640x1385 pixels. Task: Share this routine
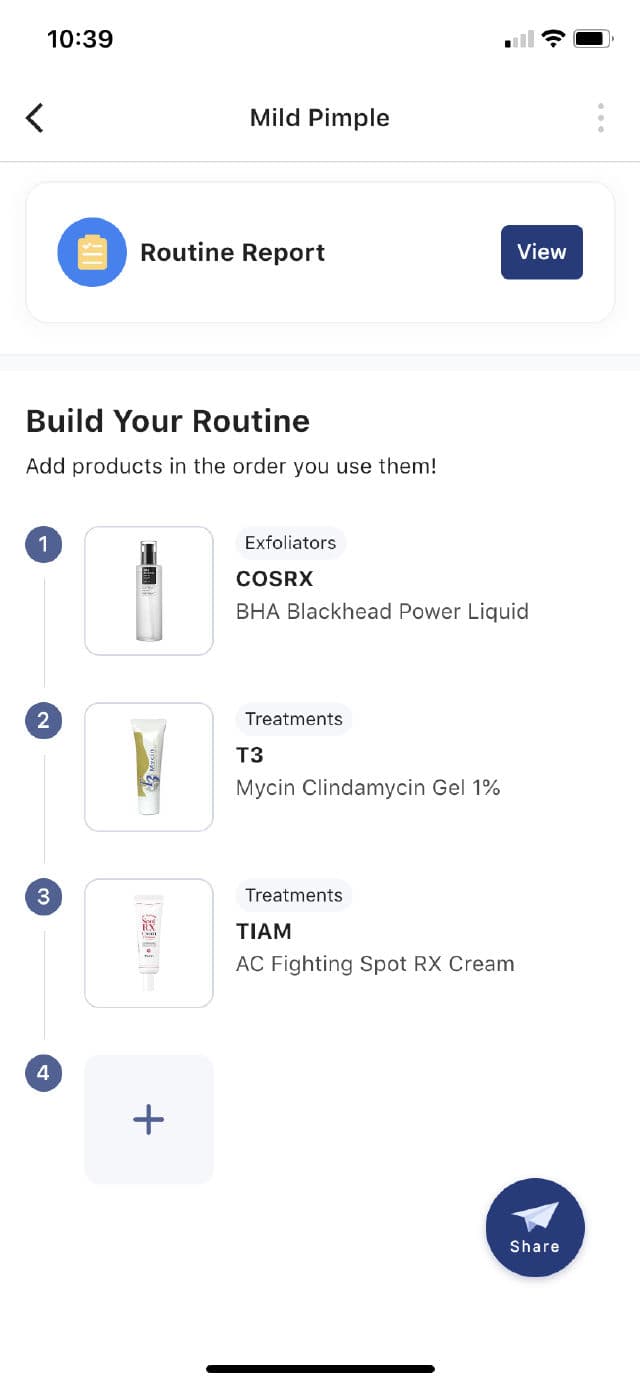pos(535,1227)
